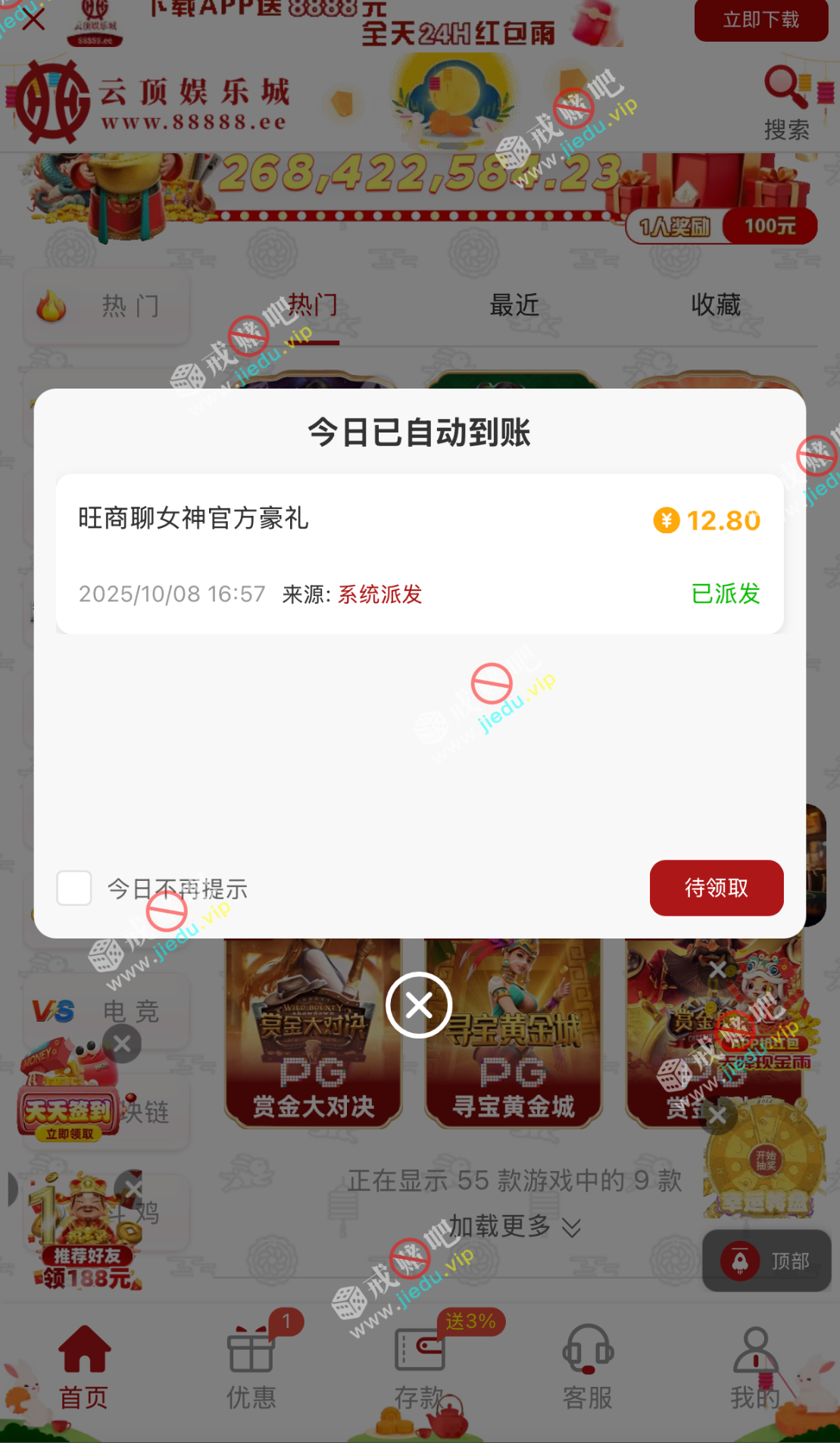The image size is (840, 1443).
Task: Tap the 待领取 button
Action: coord(716,888)
